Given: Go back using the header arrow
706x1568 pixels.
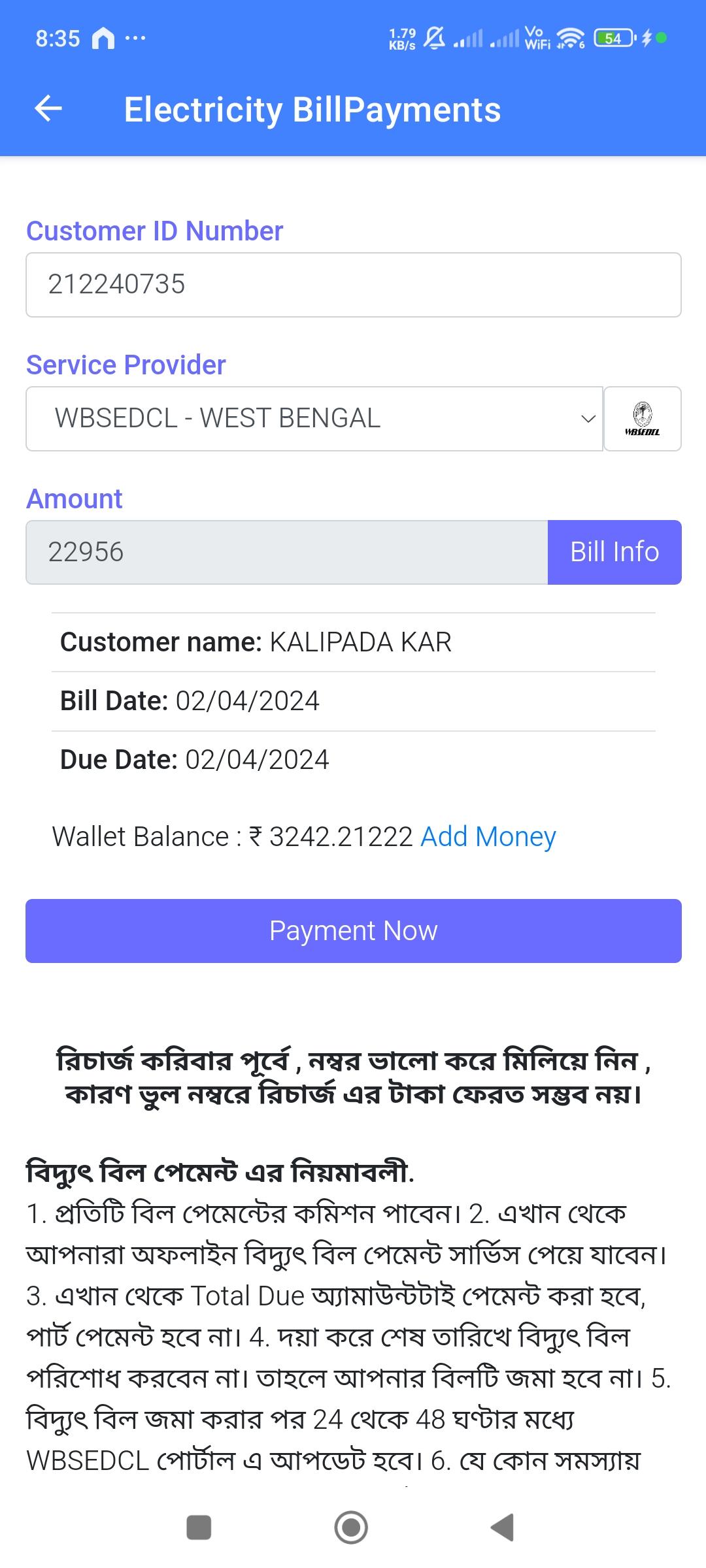Looking at the screenshot, I should pos(48,108).
